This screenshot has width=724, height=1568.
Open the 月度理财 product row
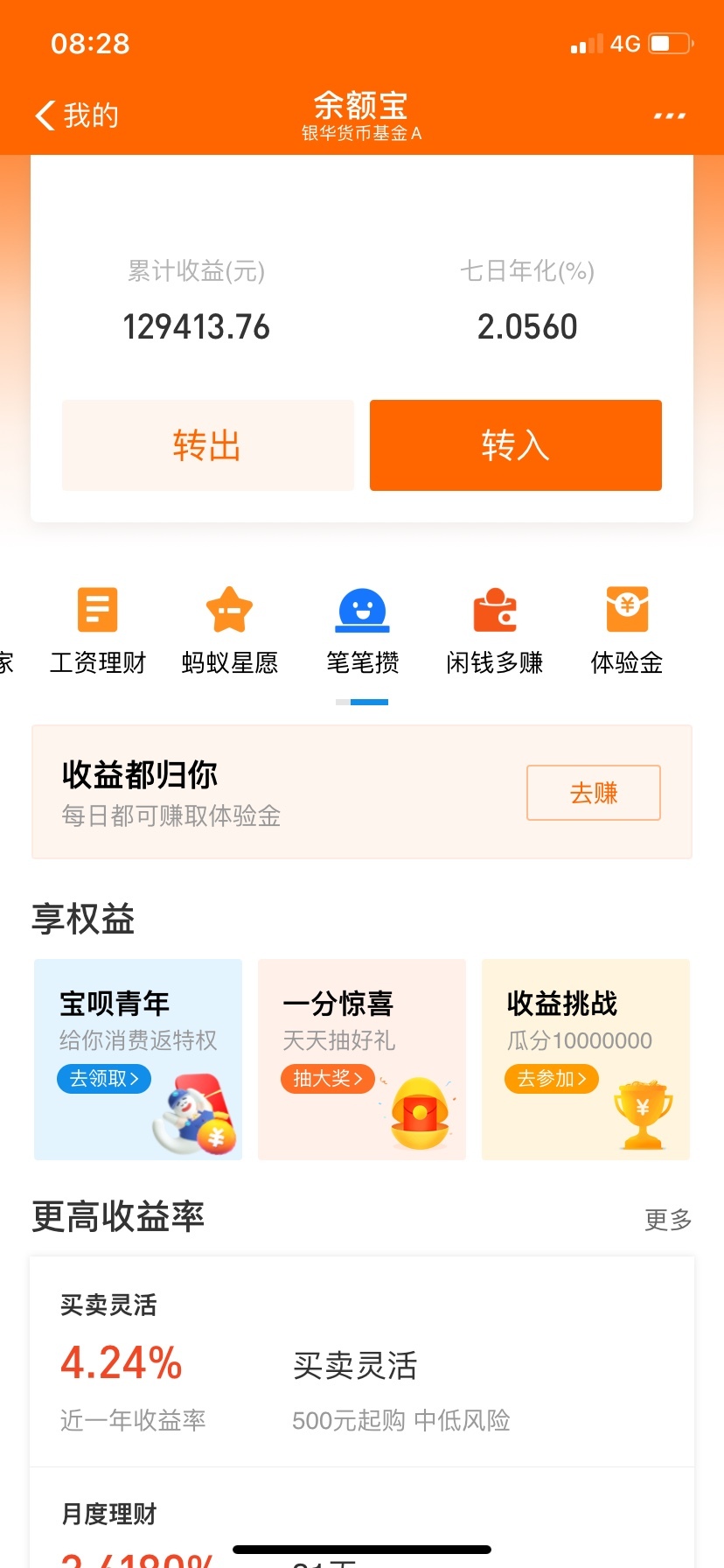pos(362,1518)
